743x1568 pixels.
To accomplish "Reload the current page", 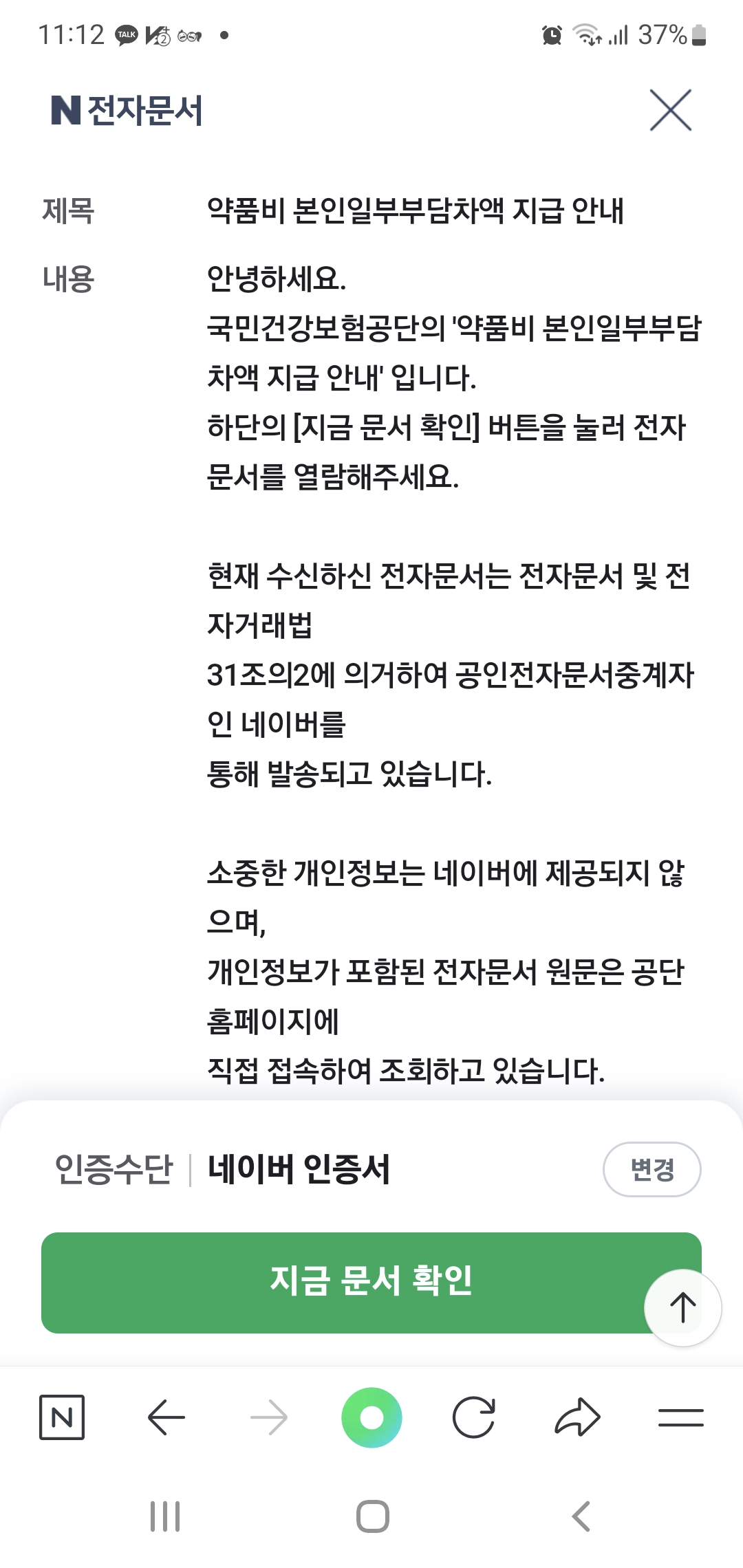I will coord(474,1417).
